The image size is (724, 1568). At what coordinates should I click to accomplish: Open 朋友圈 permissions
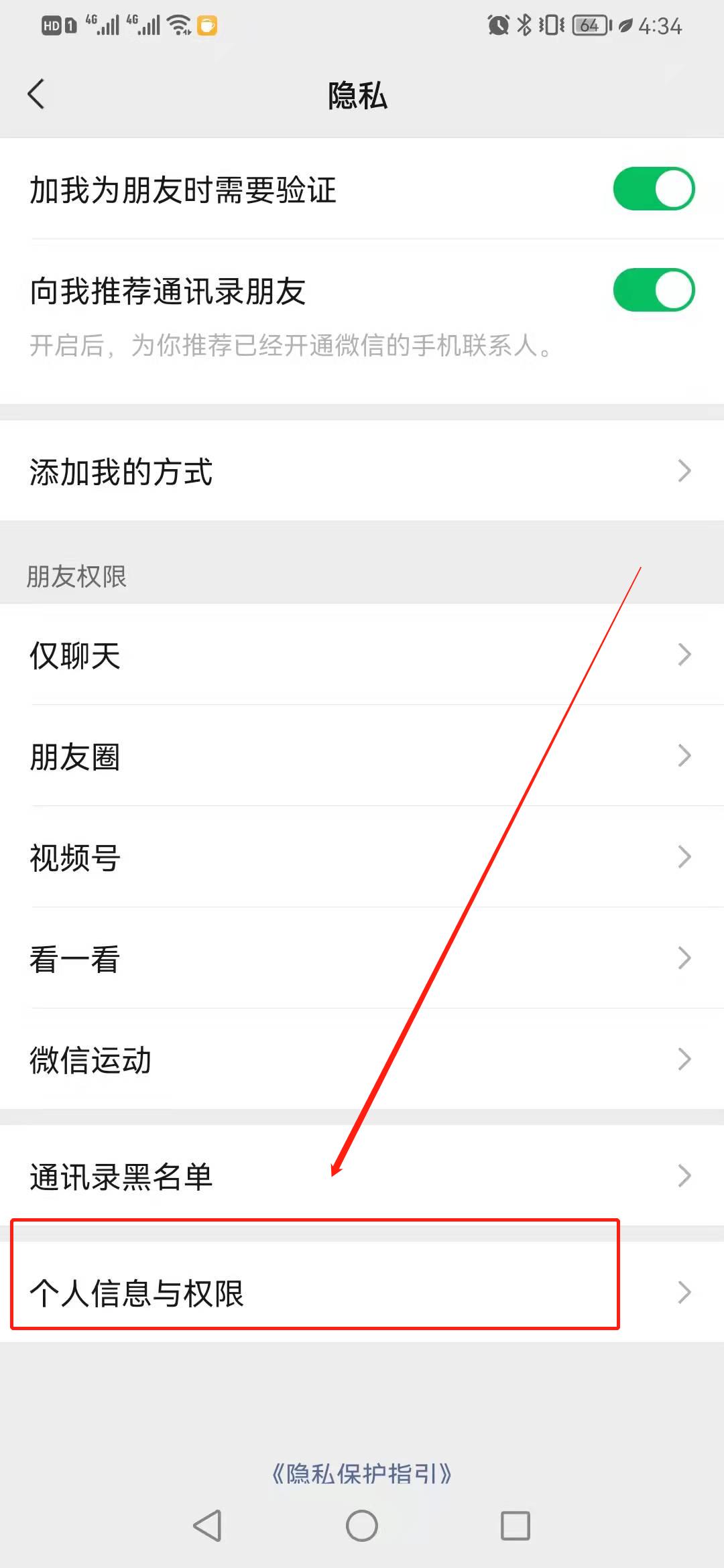click(x=362, y=756)
